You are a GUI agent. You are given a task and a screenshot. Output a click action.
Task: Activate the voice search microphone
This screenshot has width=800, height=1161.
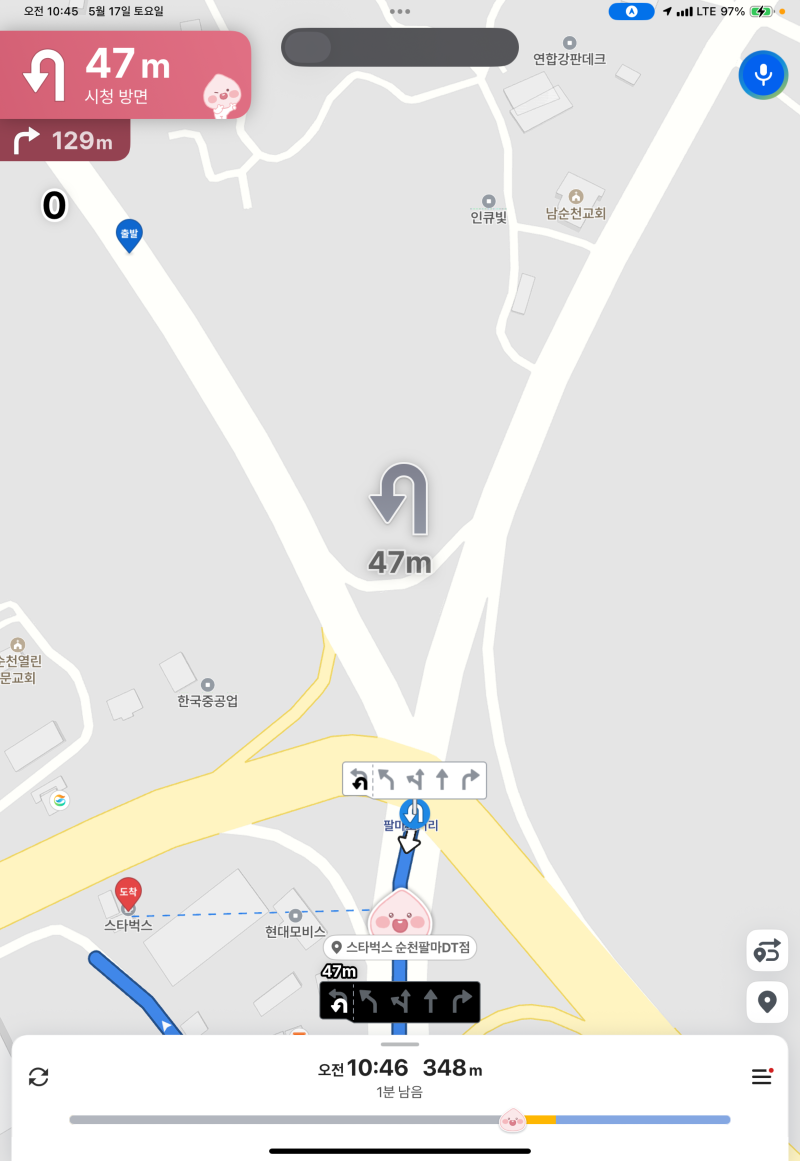pyautogui.click(x=763, y=75)
